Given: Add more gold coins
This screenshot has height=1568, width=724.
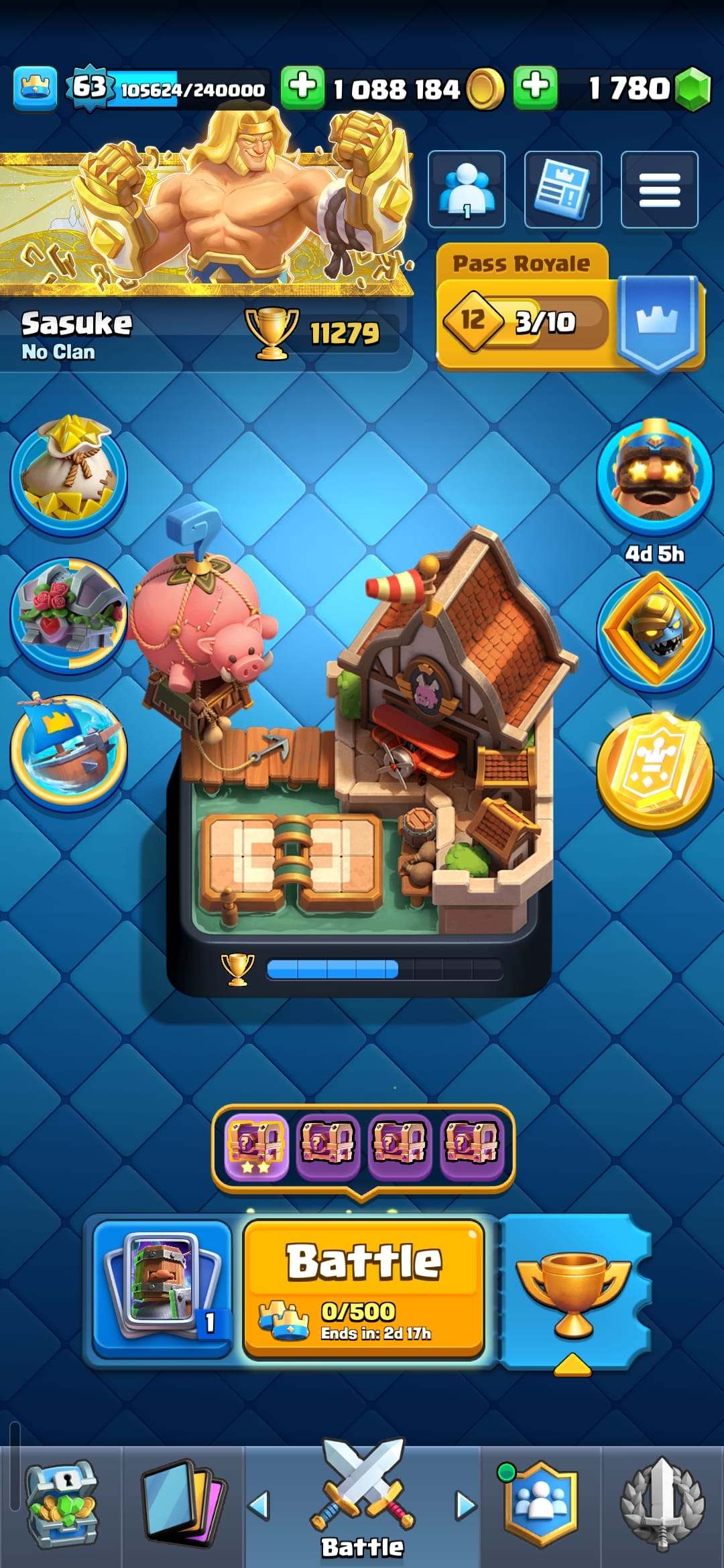Looking at the screenshot, I should pos(302,87).
